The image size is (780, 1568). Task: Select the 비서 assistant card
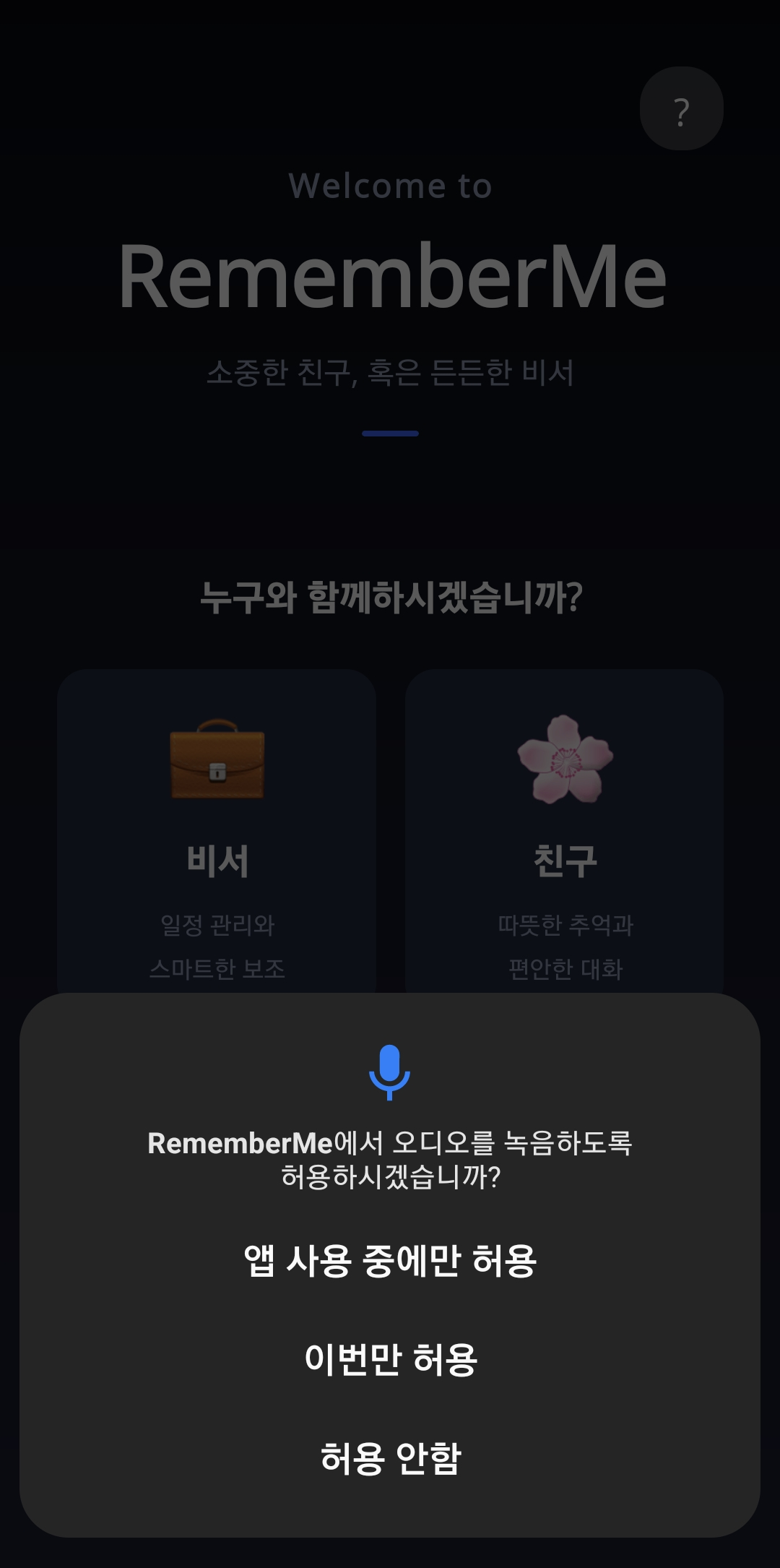(x=217, y=831)
